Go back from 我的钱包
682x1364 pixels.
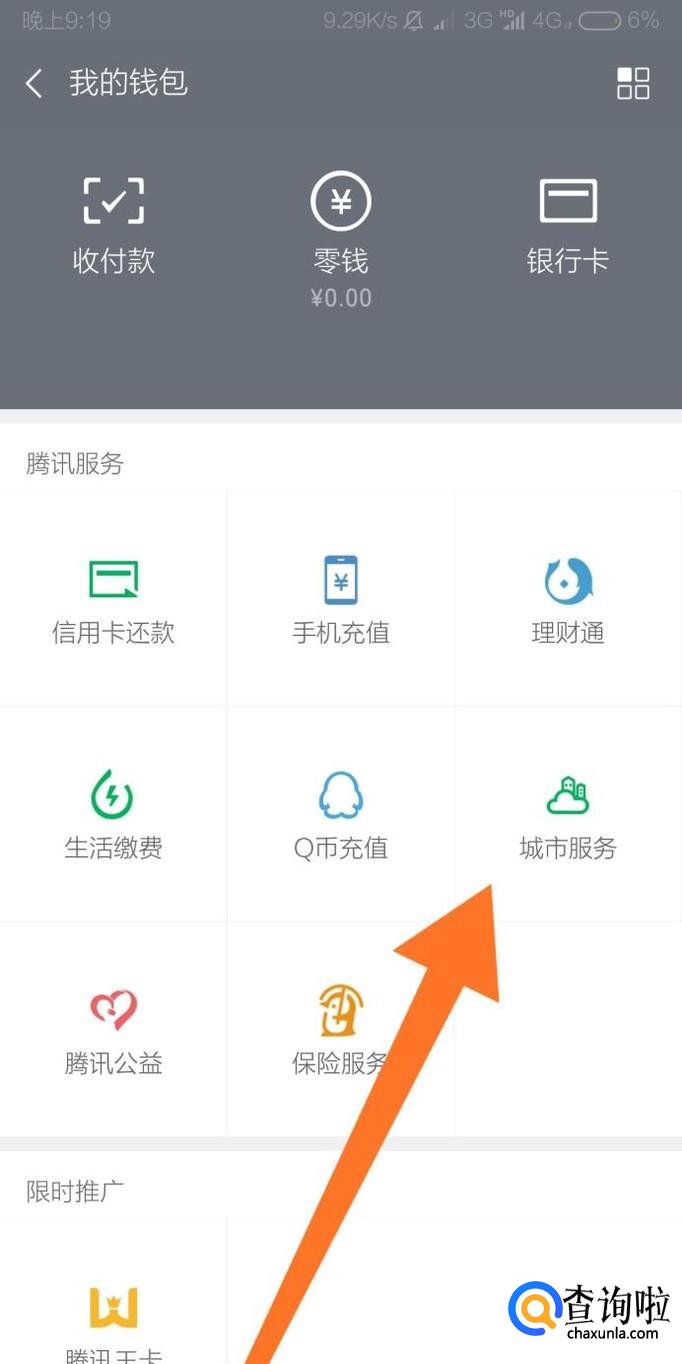[34, 83]
